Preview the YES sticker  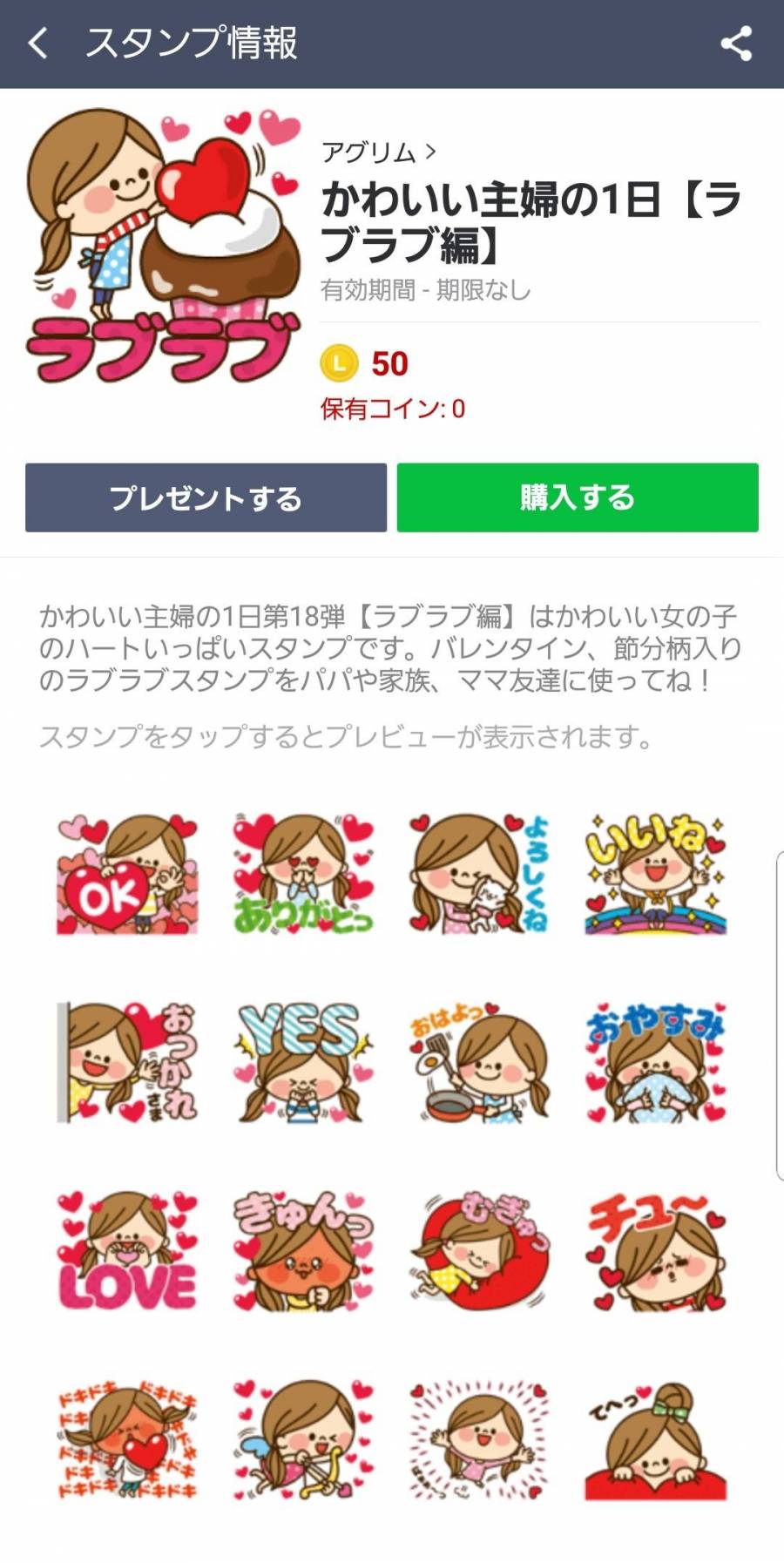302,1062
